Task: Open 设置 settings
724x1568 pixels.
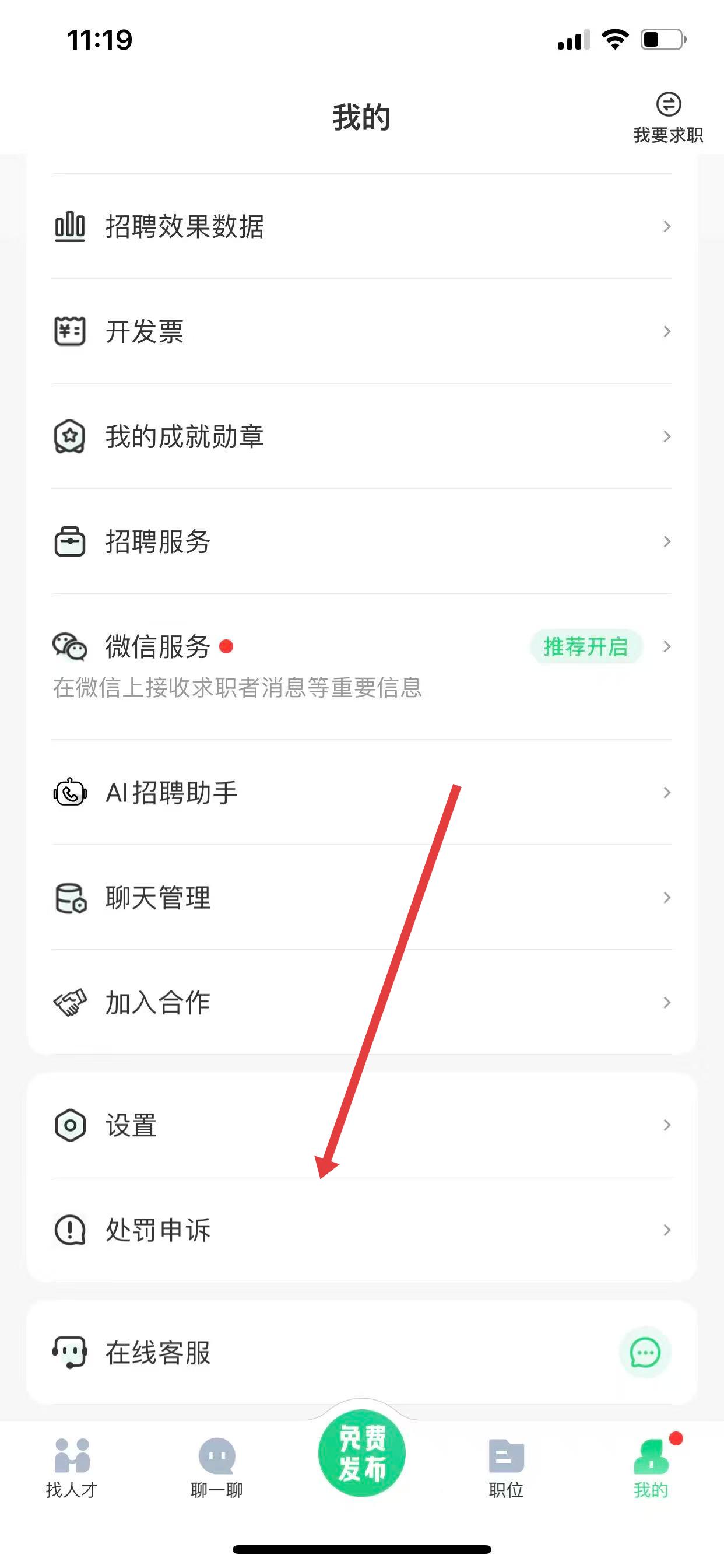Action: tap(361, 1125)
